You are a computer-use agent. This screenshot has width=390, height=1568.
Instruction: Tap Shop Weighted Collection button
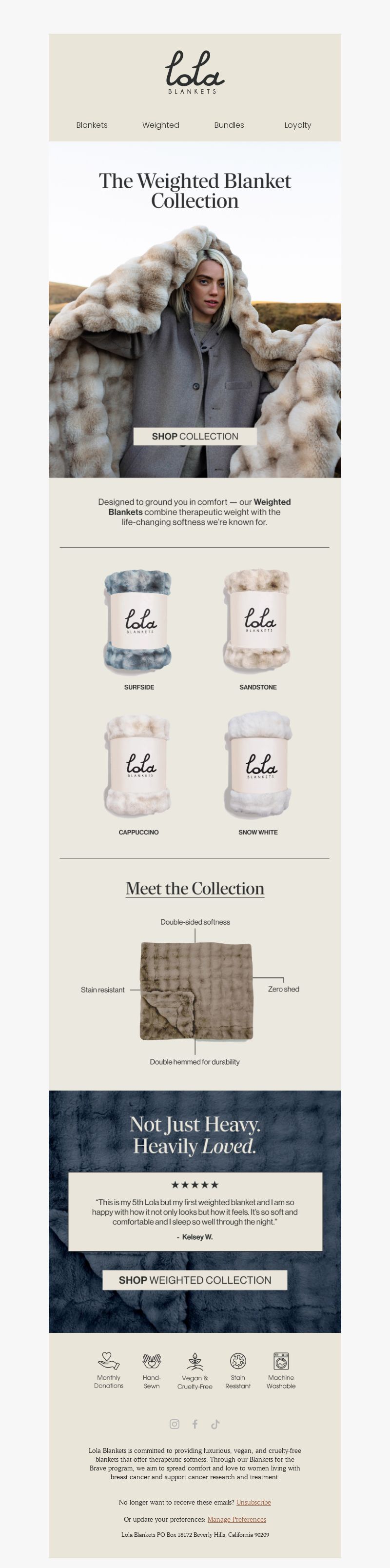click(x=195, y=1280)
